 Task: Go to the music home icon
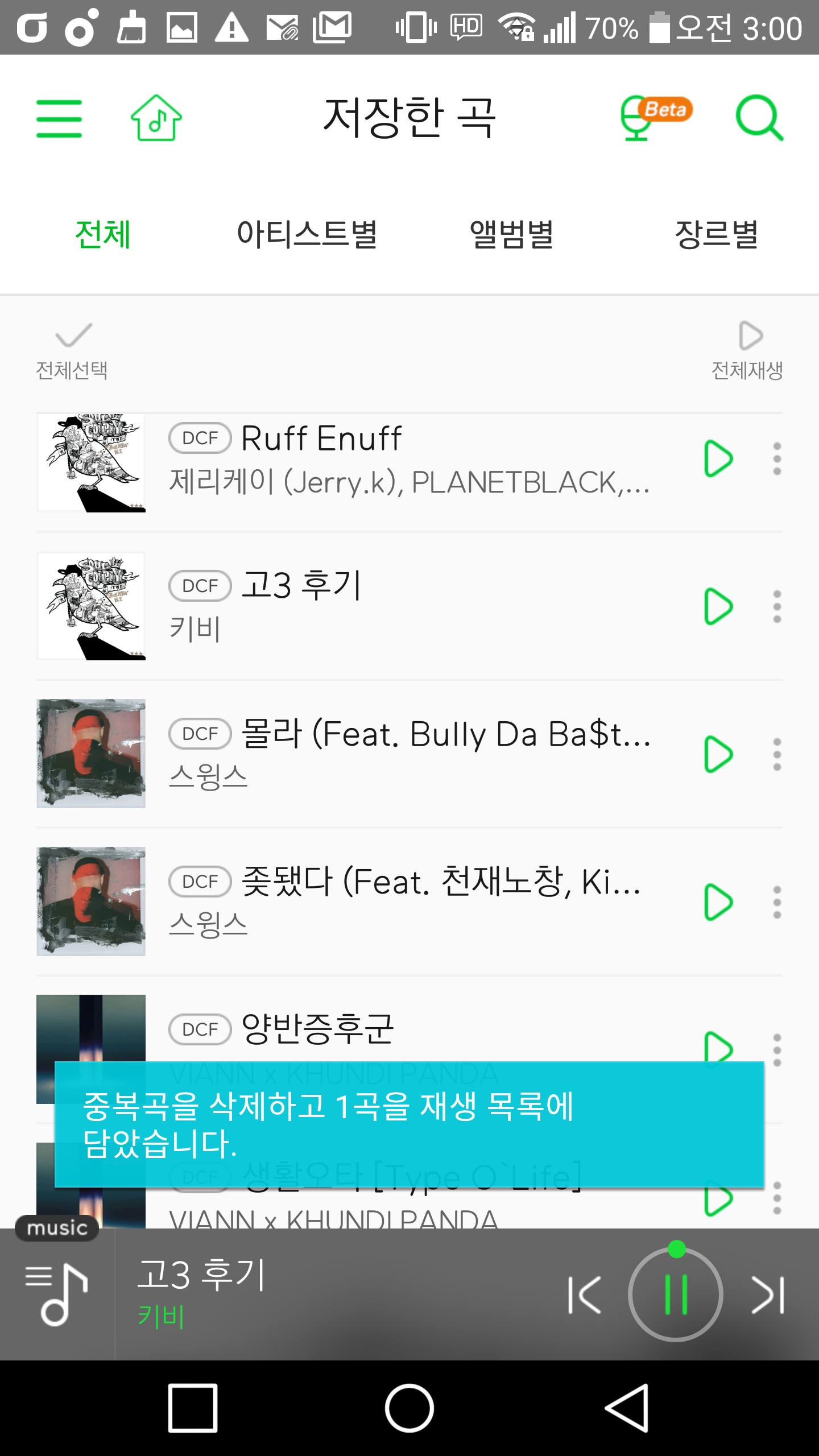pos(156,118)
